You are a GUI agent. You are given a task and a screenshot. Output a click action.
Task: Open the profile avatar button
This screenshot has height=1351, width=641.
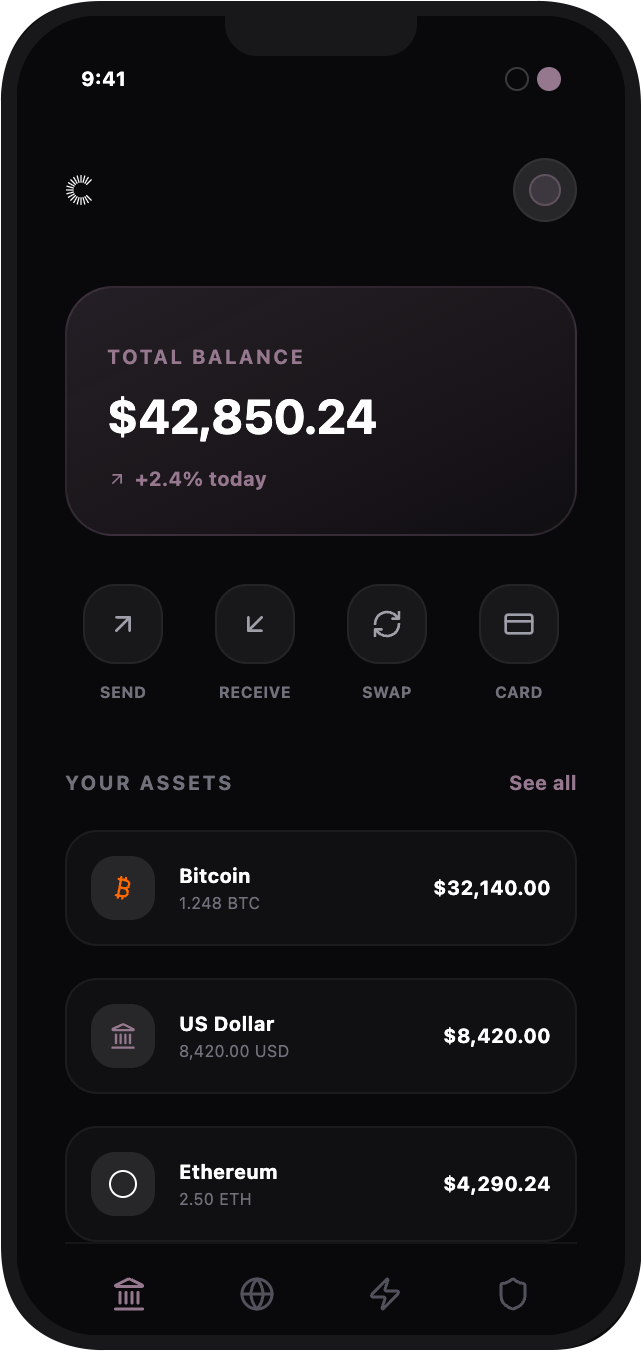544,190
